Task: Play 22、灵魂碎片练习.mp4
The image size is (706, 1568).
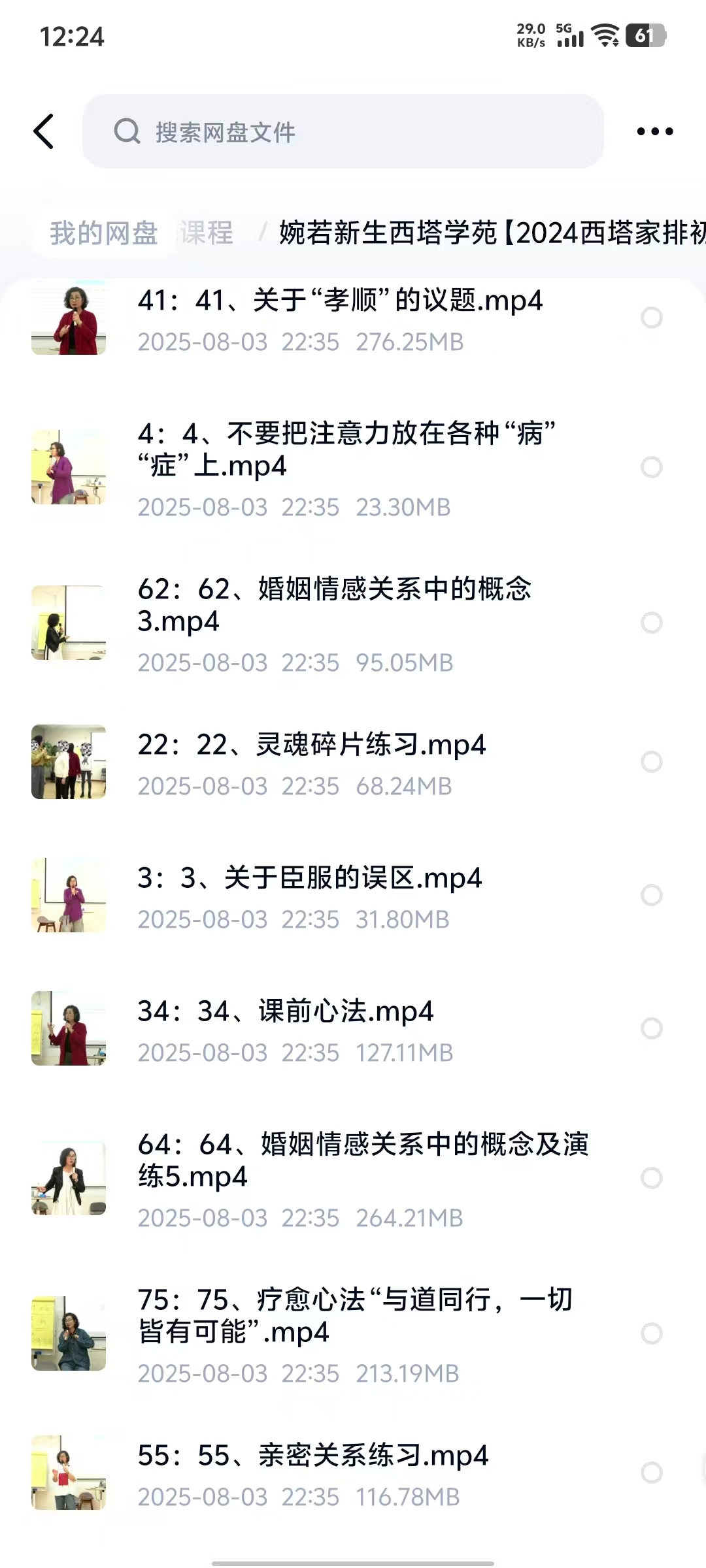Action: [x=312, y=745]
